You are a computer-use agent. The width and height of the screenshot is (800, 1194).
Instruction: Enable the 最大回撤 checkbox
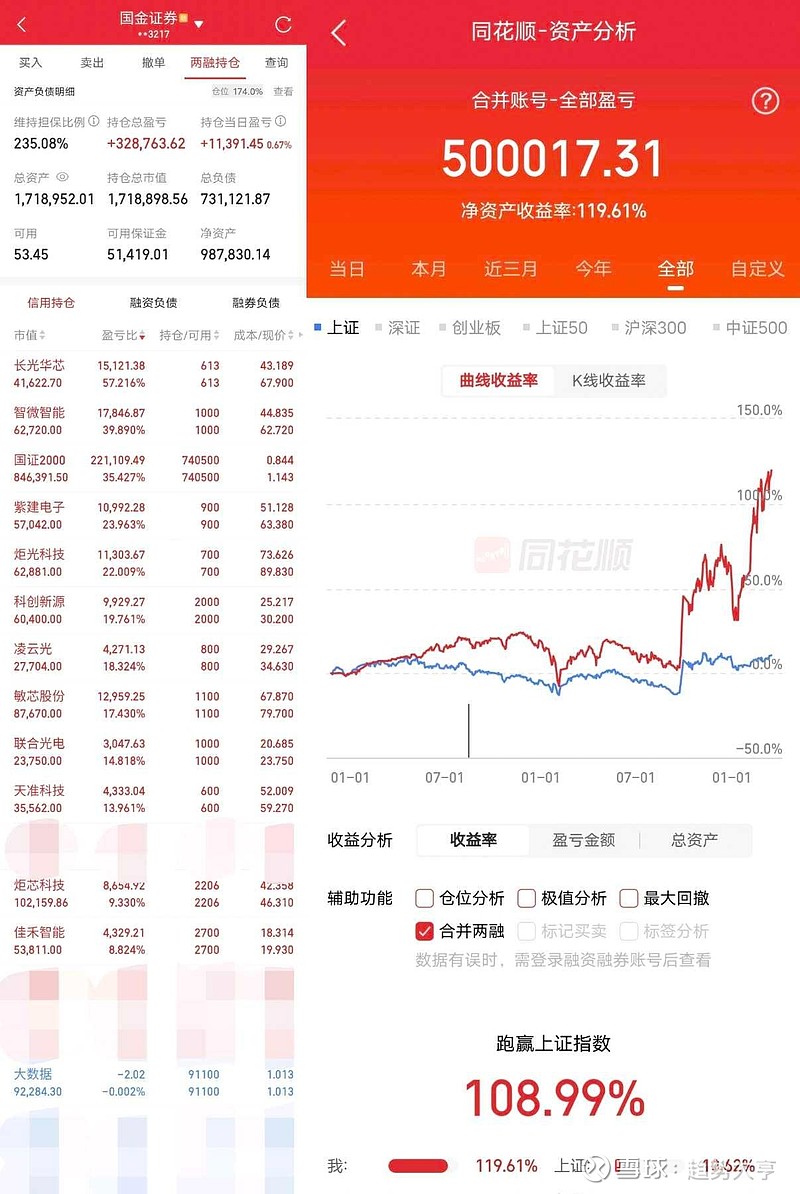[628, 898]
